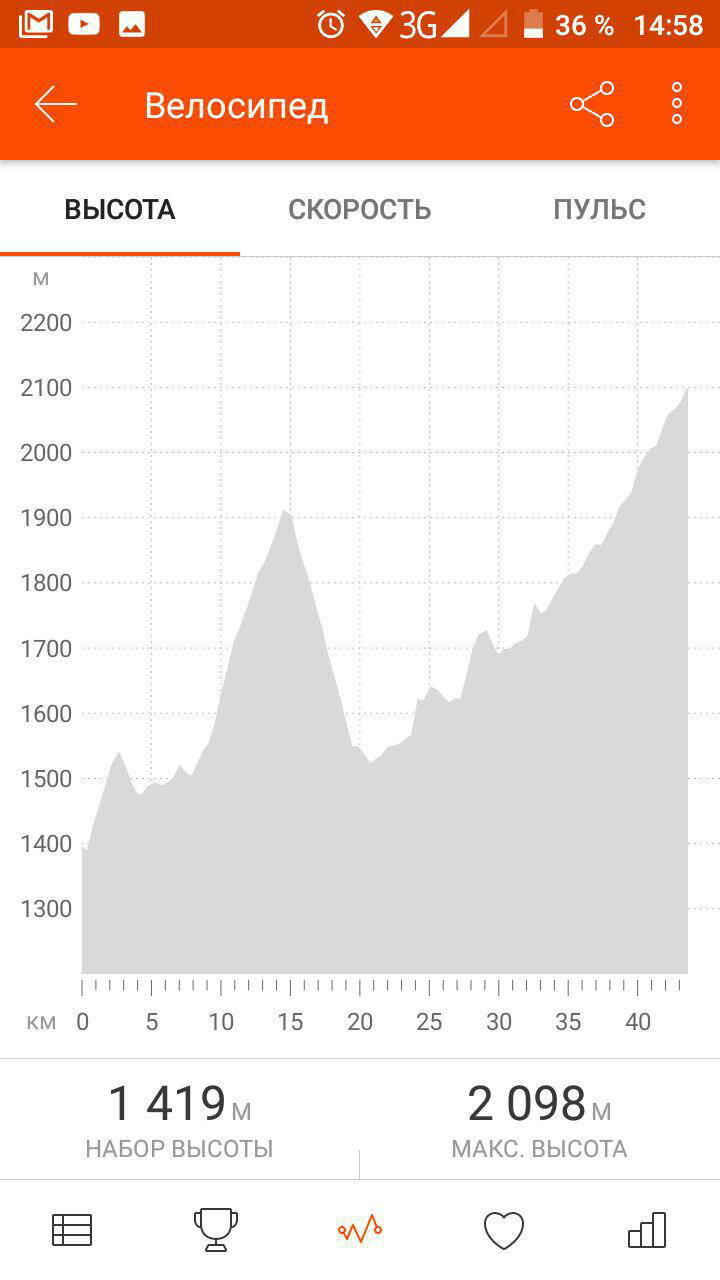Switch to the СКОРОСТЬ tab

[x=360, y=210]
